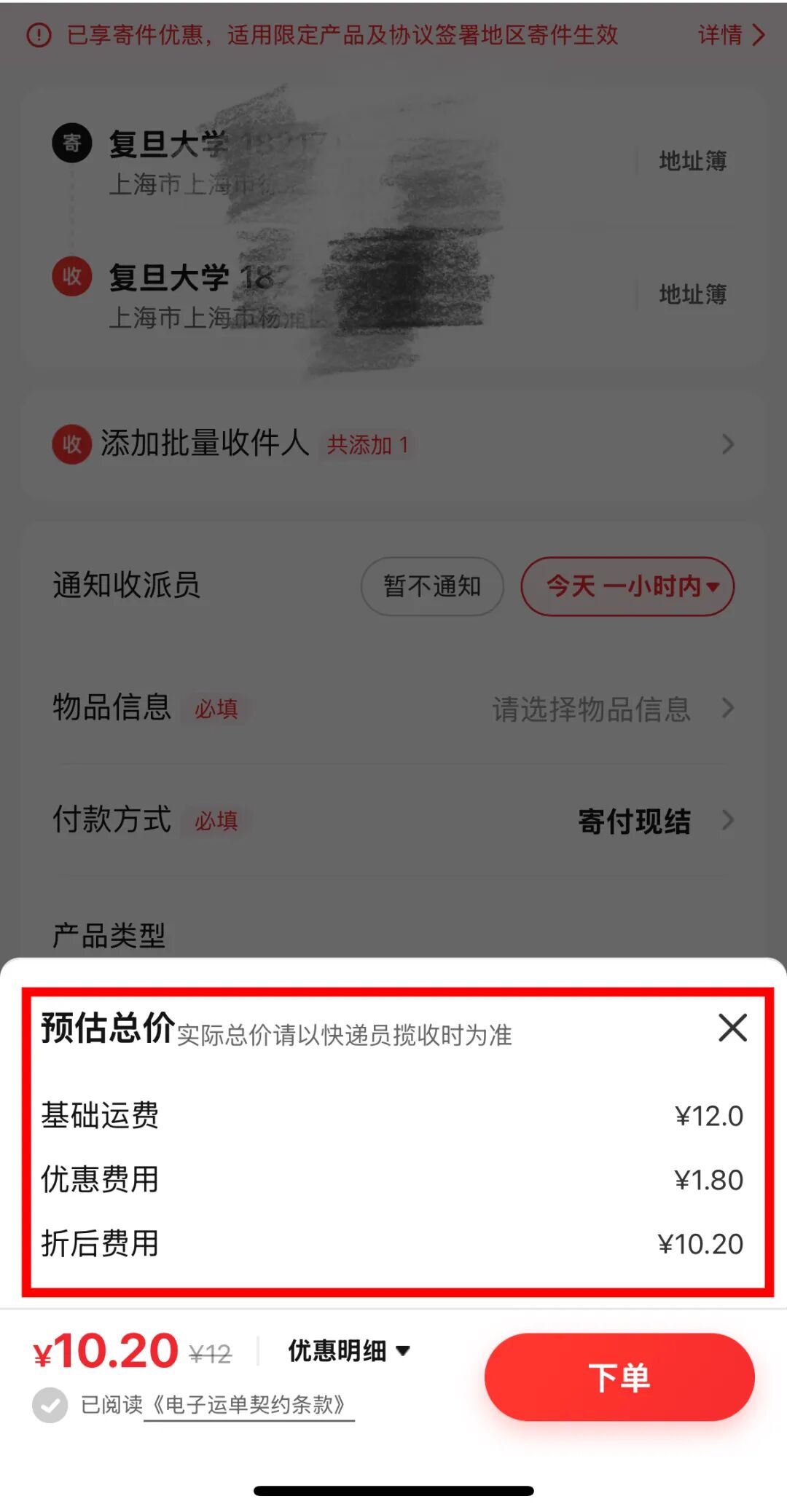Open the 付款方式 payment method row
Screen dimensions: 787x1512
393,821
